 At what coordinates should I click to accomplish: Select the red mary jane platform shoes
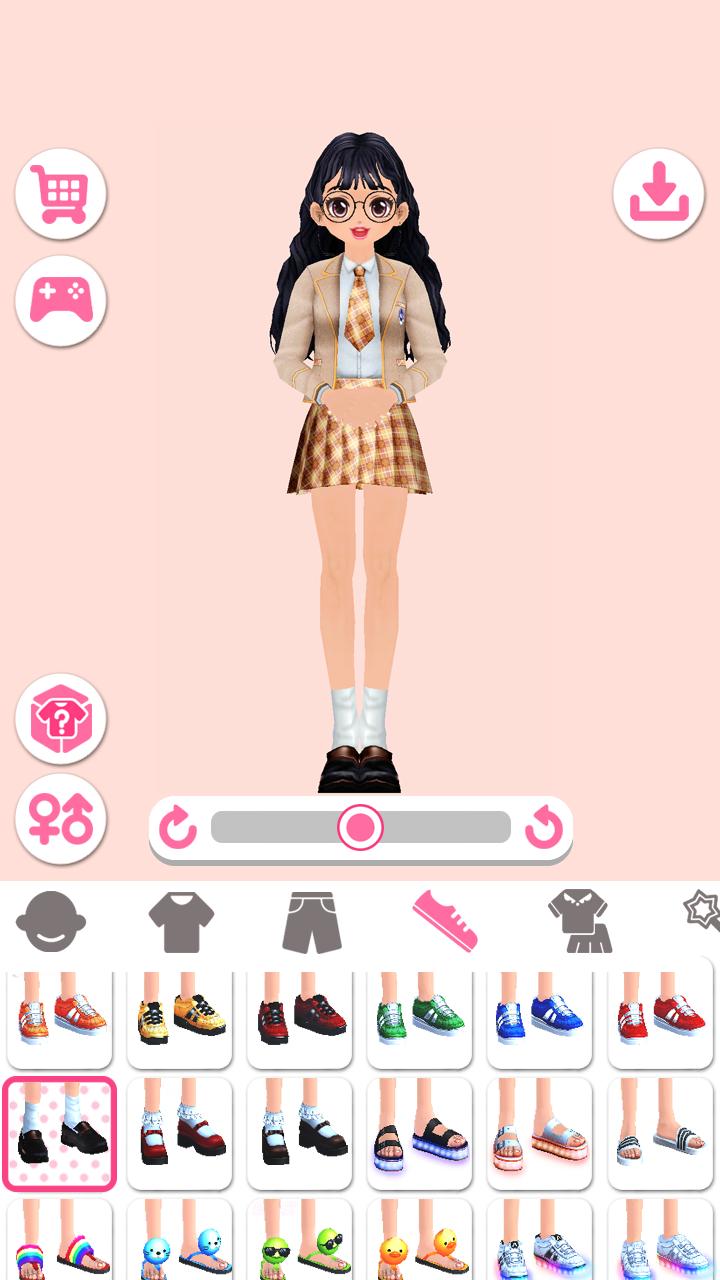tap(179, 1133)
